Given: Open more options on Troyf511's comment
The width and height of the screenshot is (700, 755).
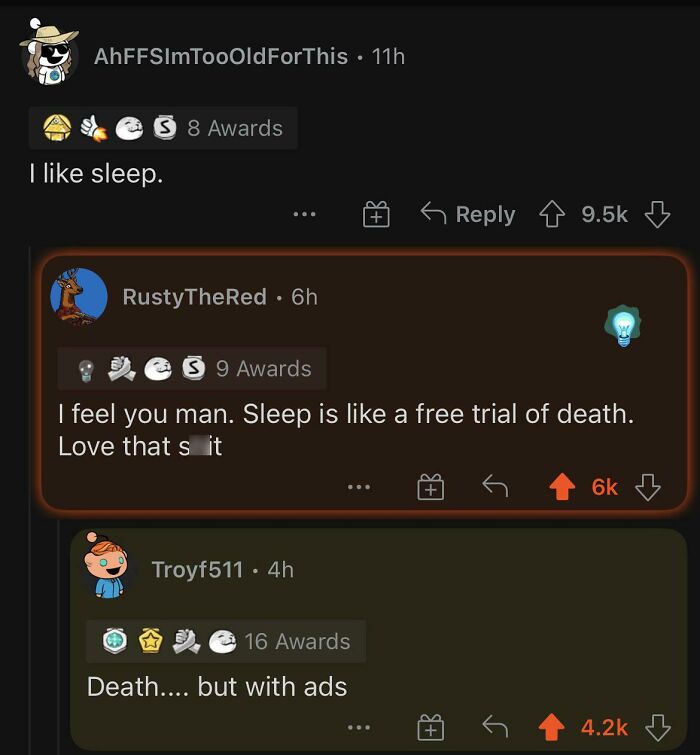Looking at the screenshot, I should click(359, 728).
